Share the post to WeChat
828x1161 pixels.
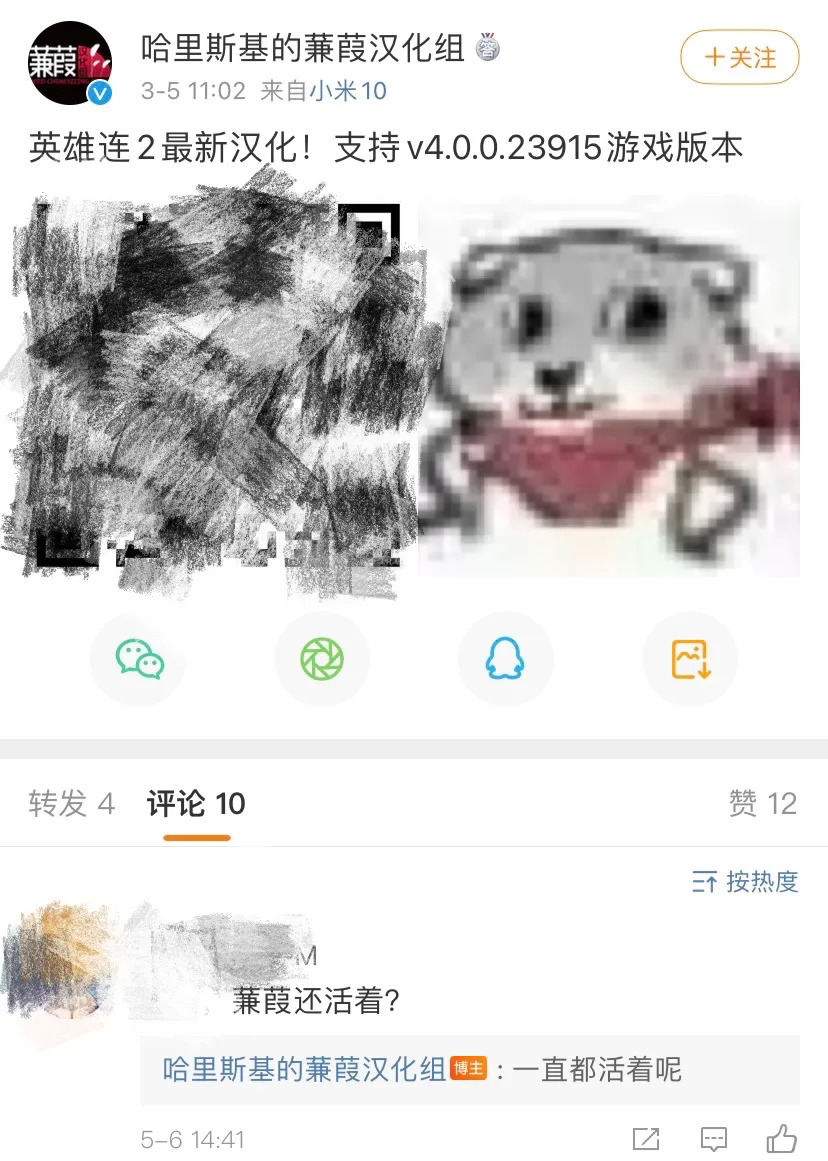tap(139, 659)
